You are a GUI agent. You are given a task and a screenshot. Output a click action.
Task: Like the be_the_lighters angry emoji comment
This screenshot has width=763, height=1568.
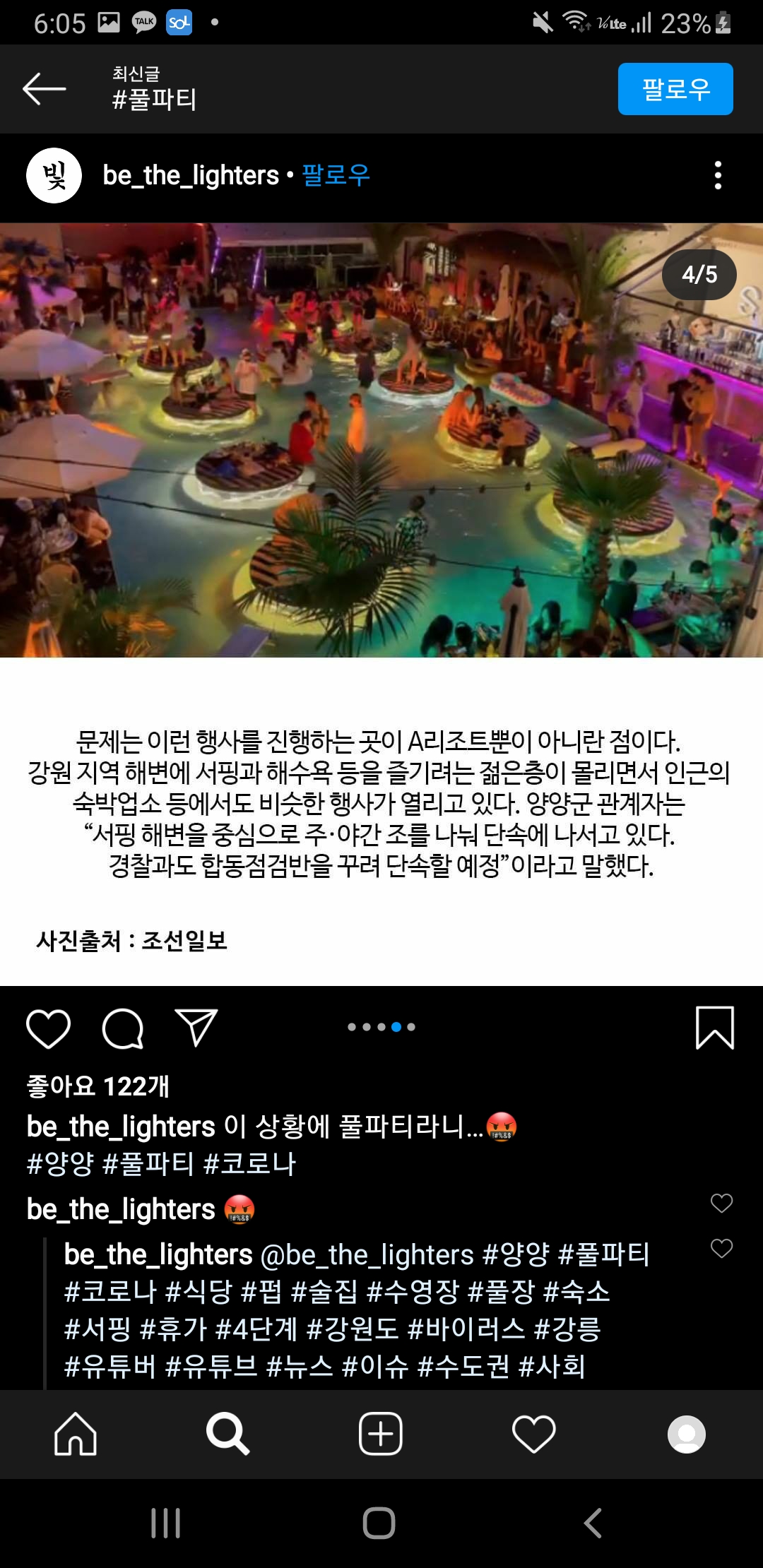point(721,1203)
